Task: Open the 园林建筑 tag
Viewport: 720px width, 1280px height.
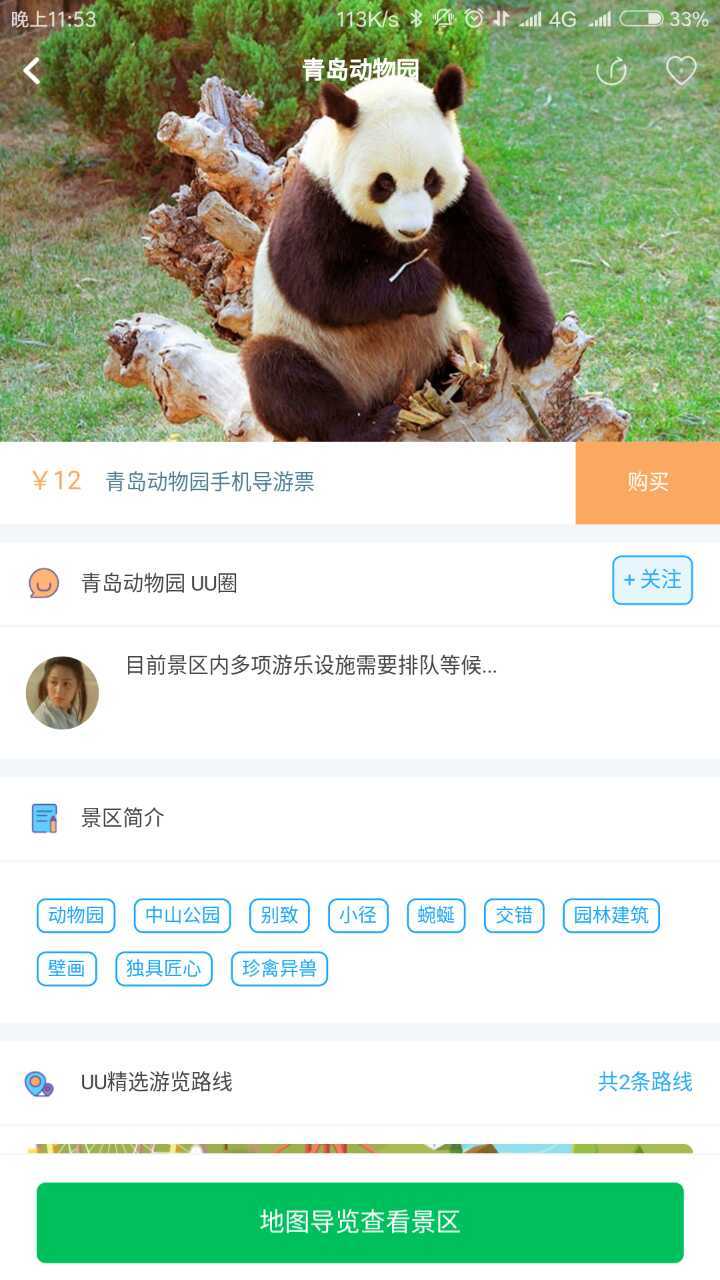Action: tap(611, 915)
